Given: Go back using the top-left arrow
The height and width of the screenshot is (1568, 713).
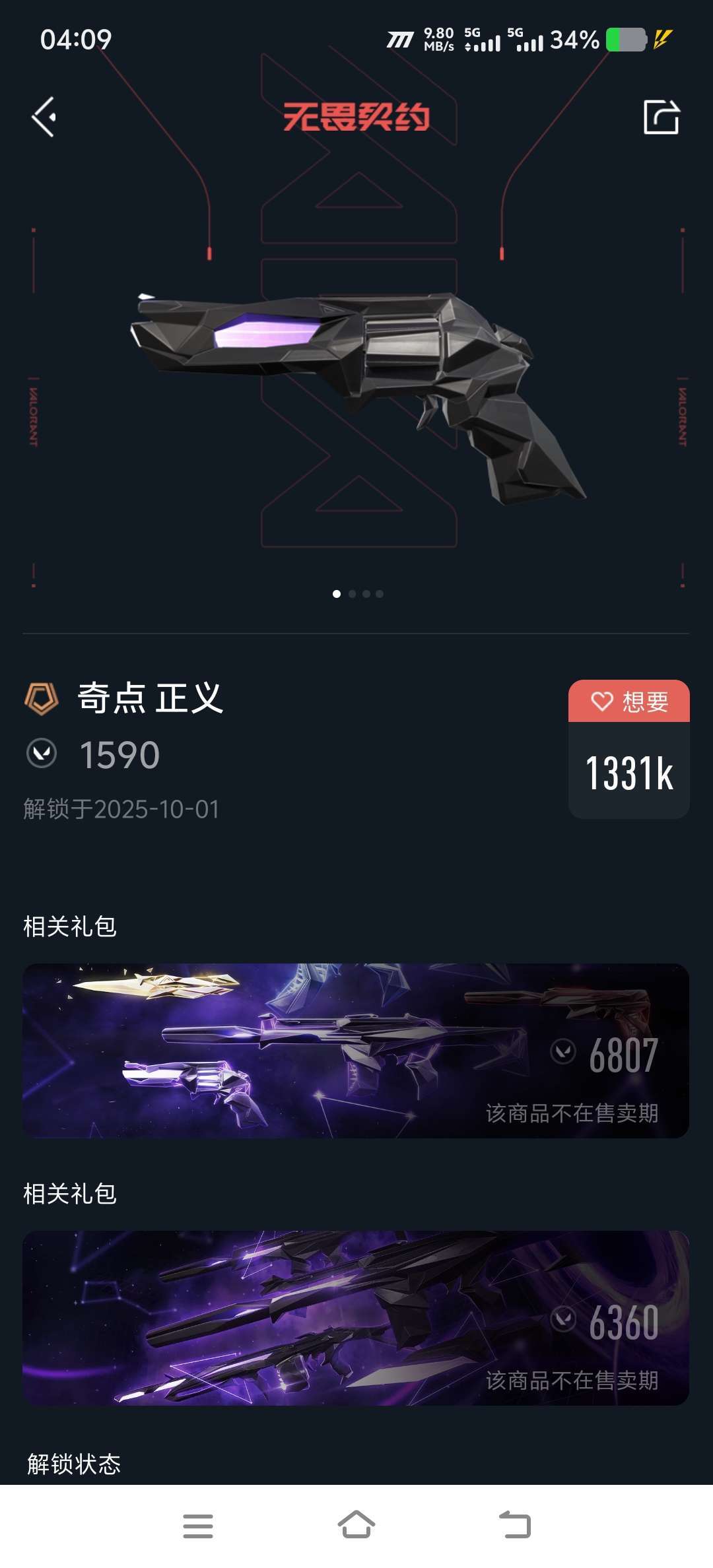Looking at the screenshot, I should (x=44, y=117).
